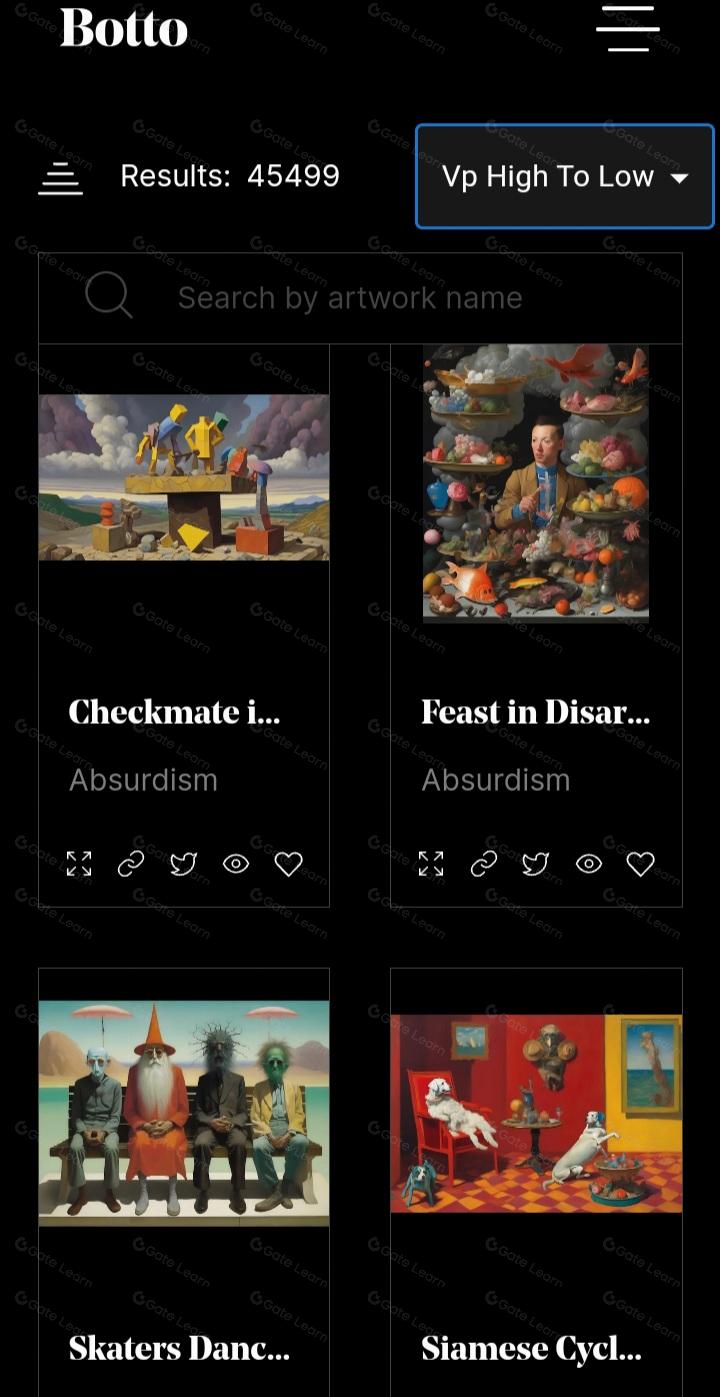Open the hamburger menu
The width and height of the screenshot is (720, 1397).
(x=627, y=28)
